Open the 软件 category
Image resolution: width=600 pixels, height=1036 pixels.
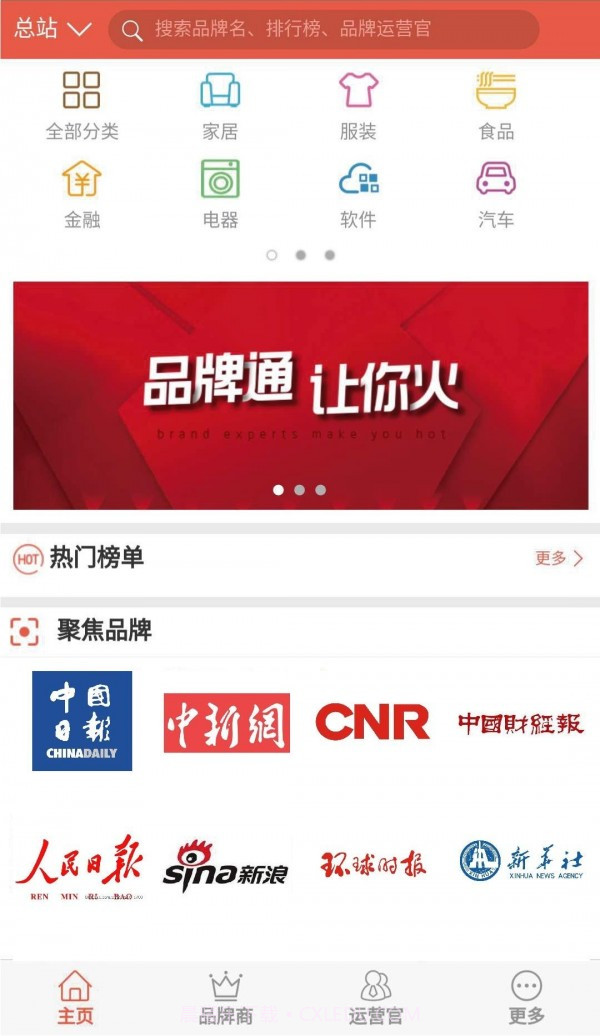(358, 194)
